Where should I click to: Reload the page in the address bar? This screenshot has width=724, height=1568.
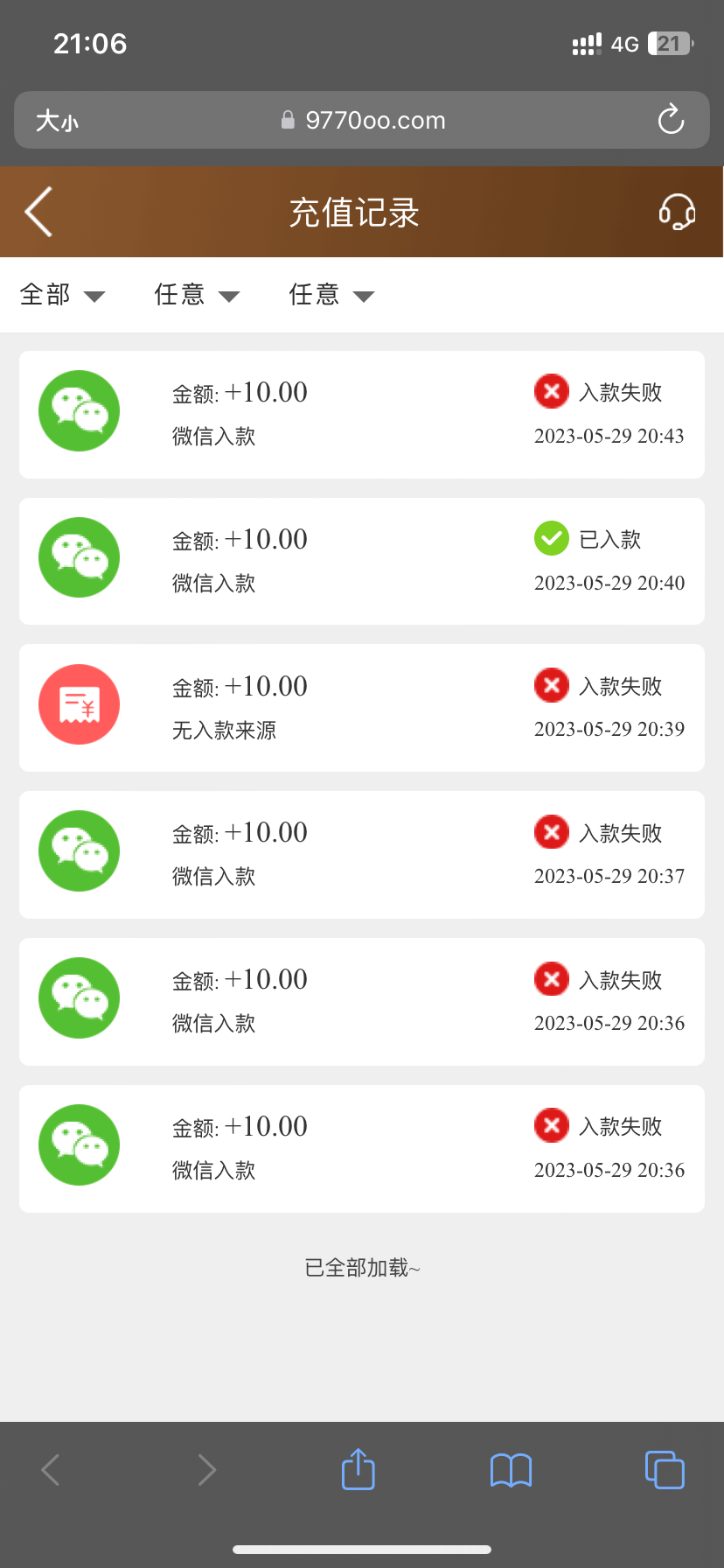click(x=671, y=120)
